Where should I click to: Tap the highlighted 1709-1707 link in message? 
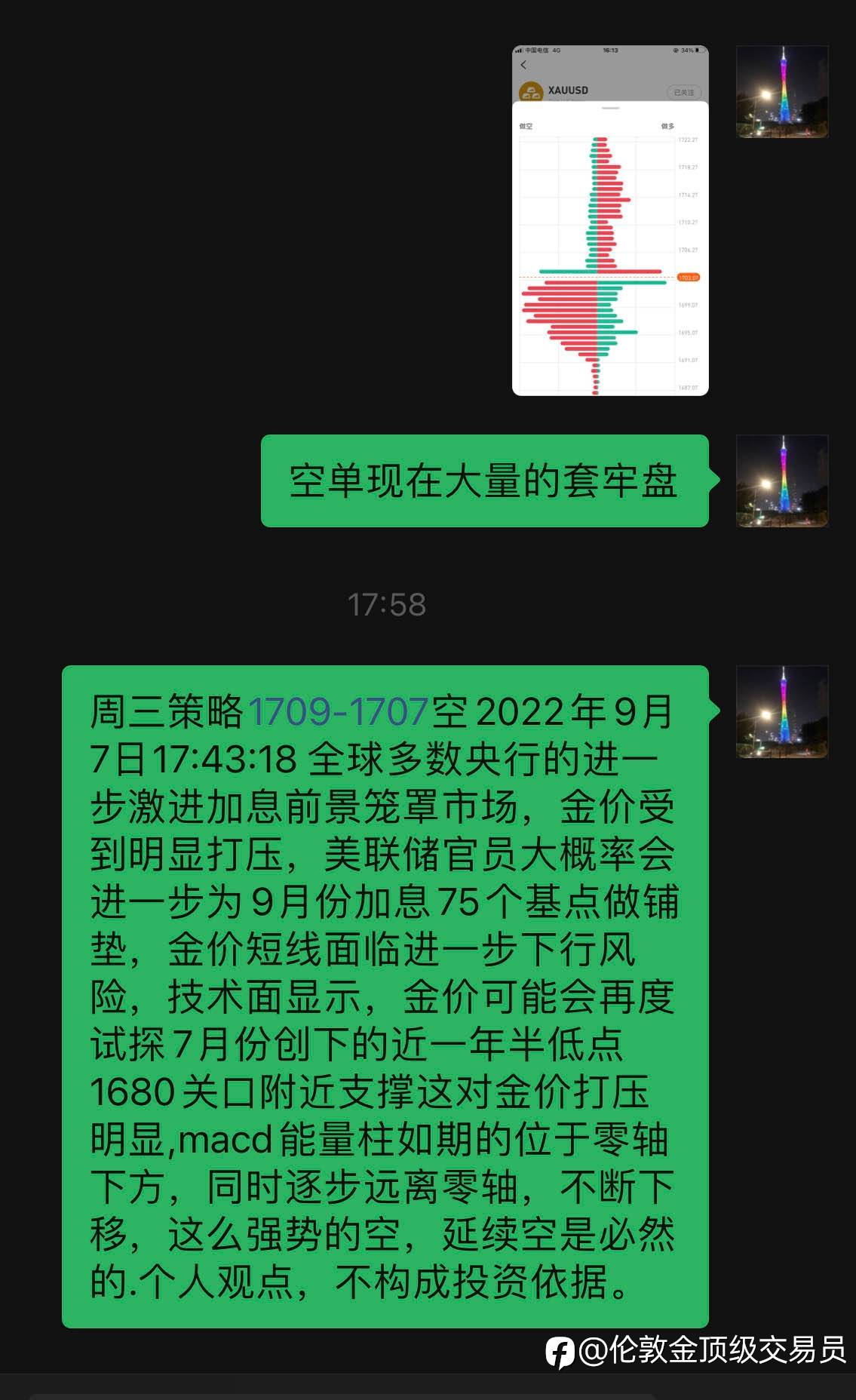tap(338, 711)
